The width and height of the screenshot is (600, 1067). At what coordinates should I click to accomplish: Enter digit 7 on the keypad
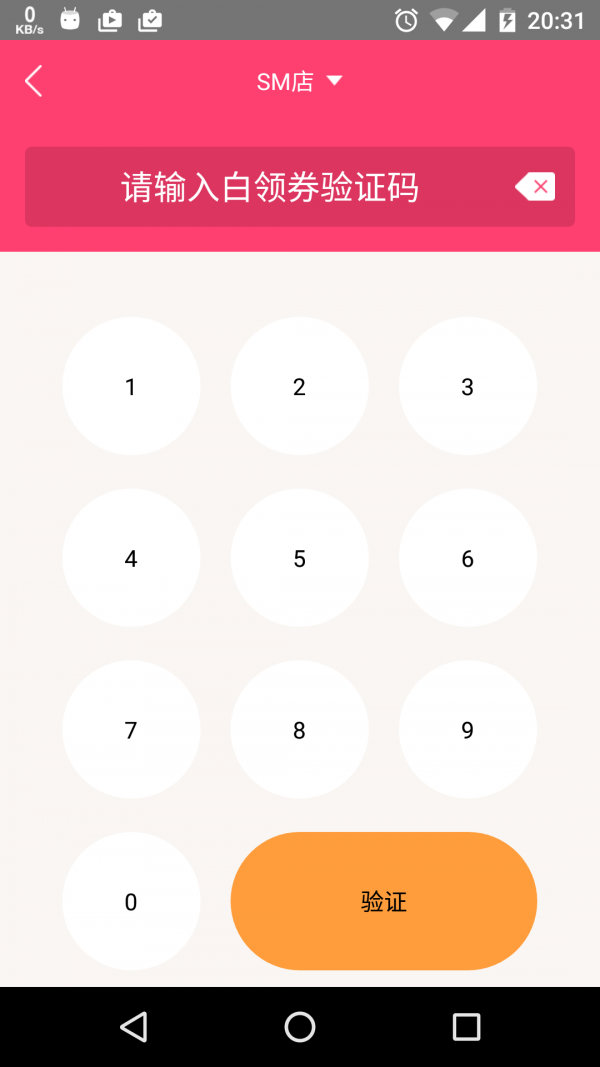tap(131, 730)
